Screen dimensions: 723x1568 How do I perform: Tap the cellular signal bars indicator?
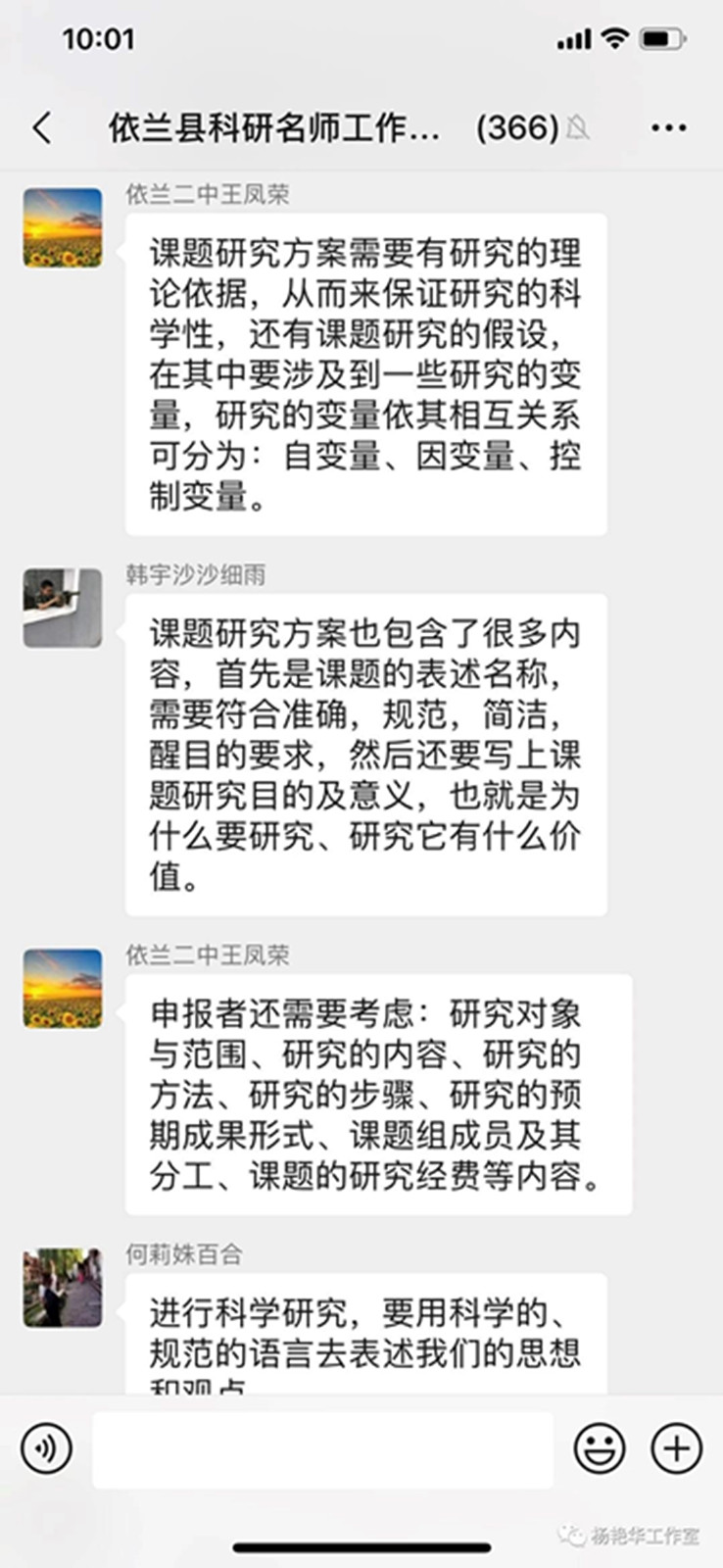573,40
